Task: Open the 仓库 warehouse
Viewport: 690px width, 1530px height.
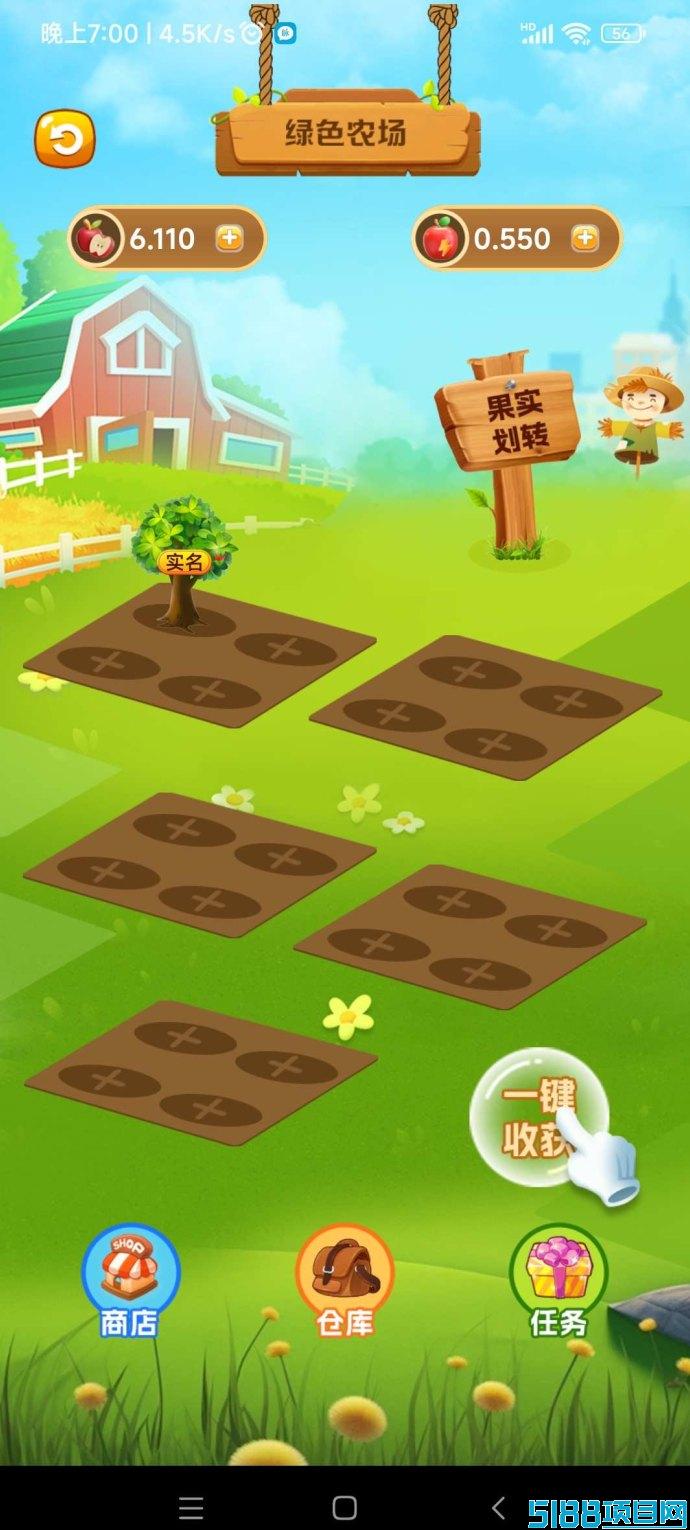Action: (345, 1280)
